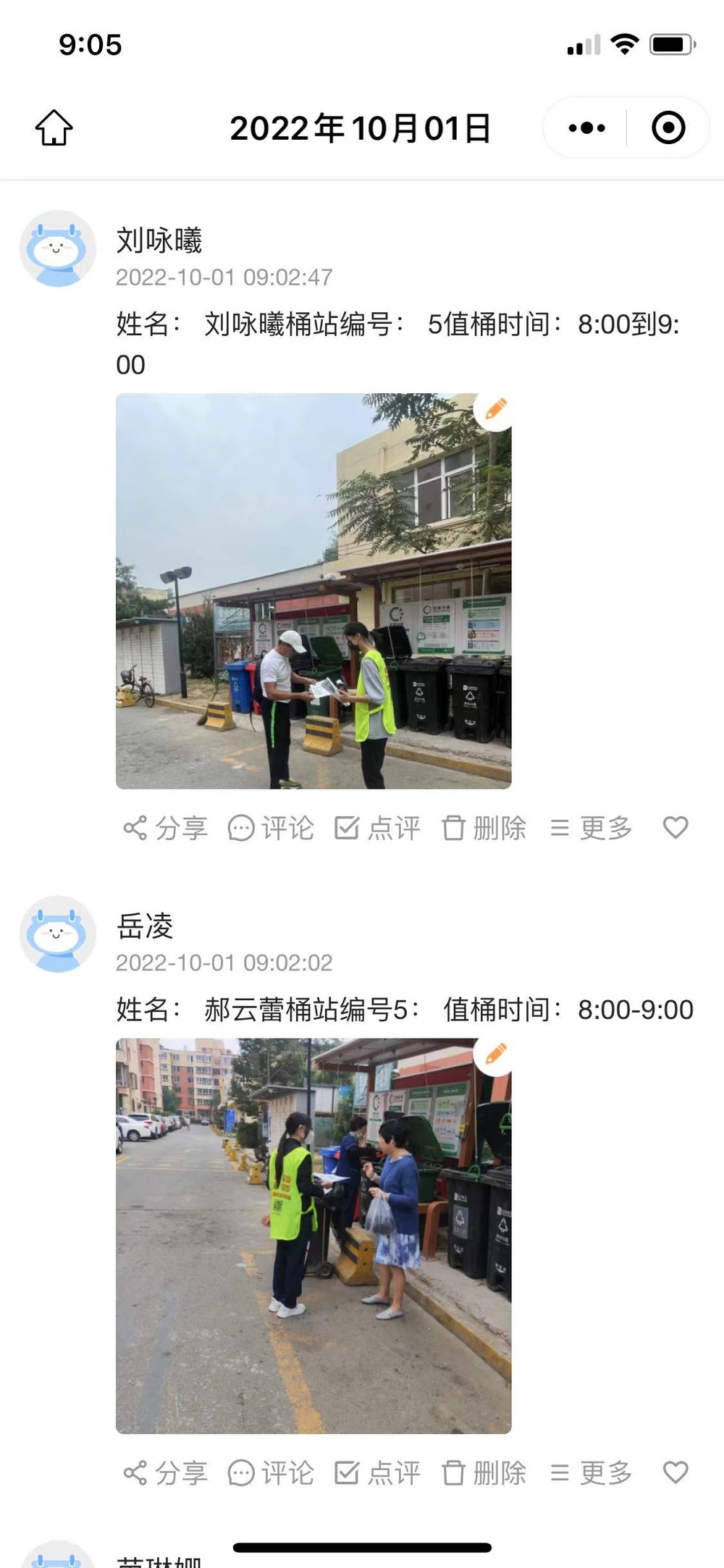Viewport: 724px width, 1568px height.
Task: View 岳凌's posted photo
Action: pos(313,1236)
